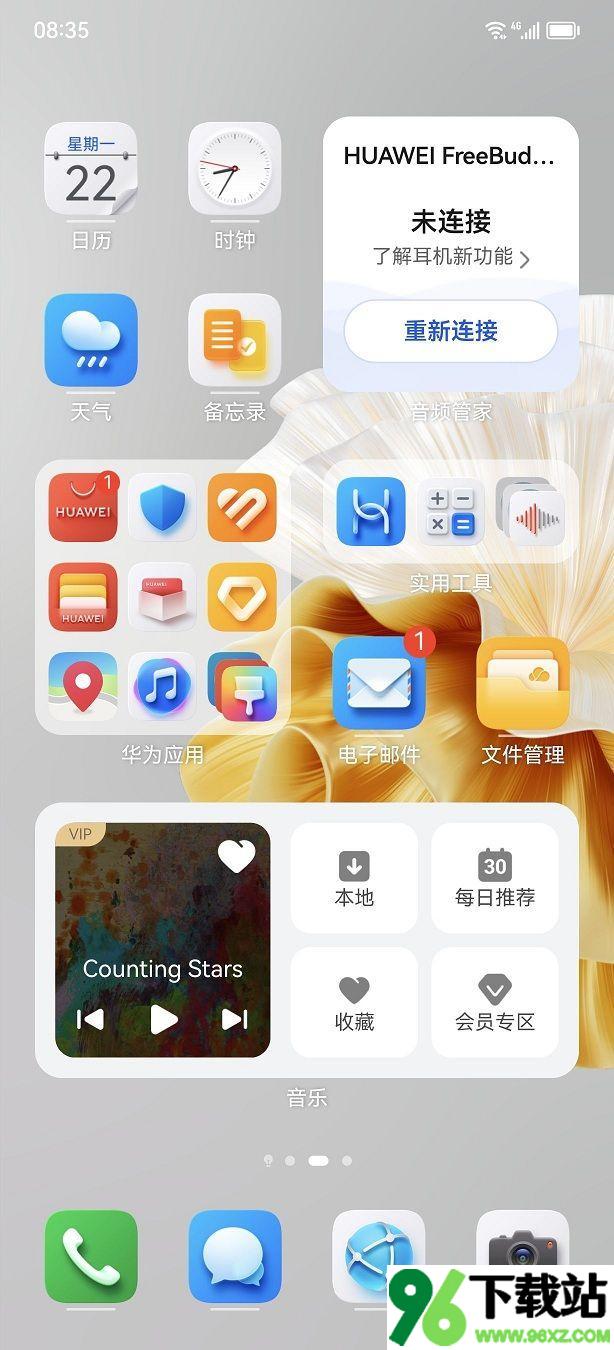The height and width of the screenshot is (1350, 614).
Task: Open the 华为应用 folder
Action: pyautogui.click(x=162, y=598)
